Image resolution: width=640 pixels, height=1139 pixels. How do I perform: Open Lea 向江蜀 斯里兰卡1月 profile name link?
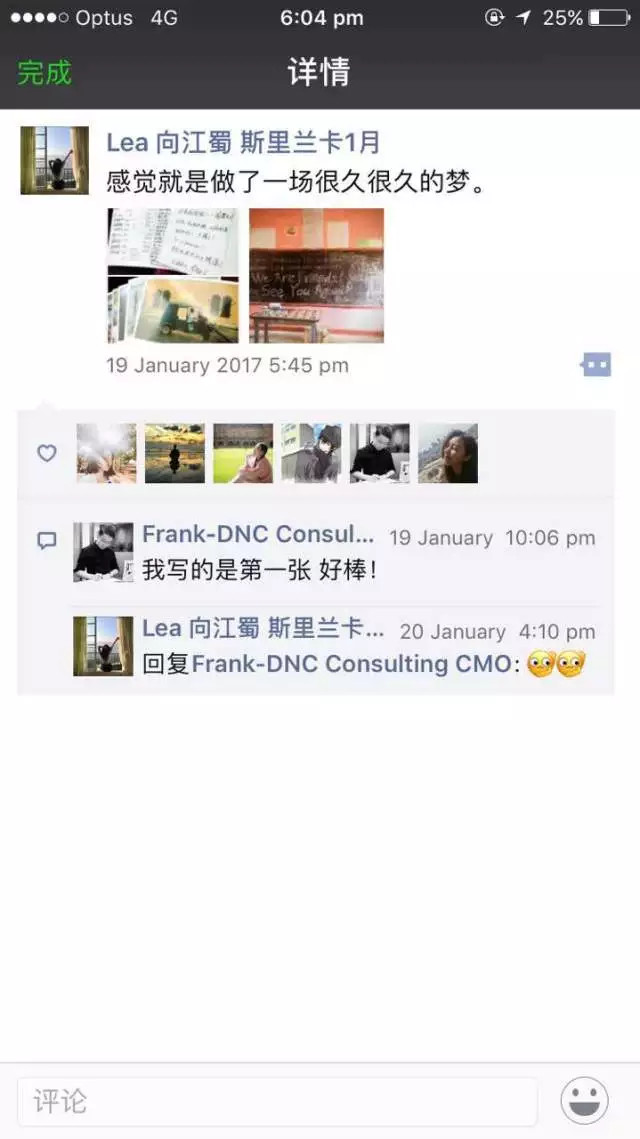click(243, 142)
